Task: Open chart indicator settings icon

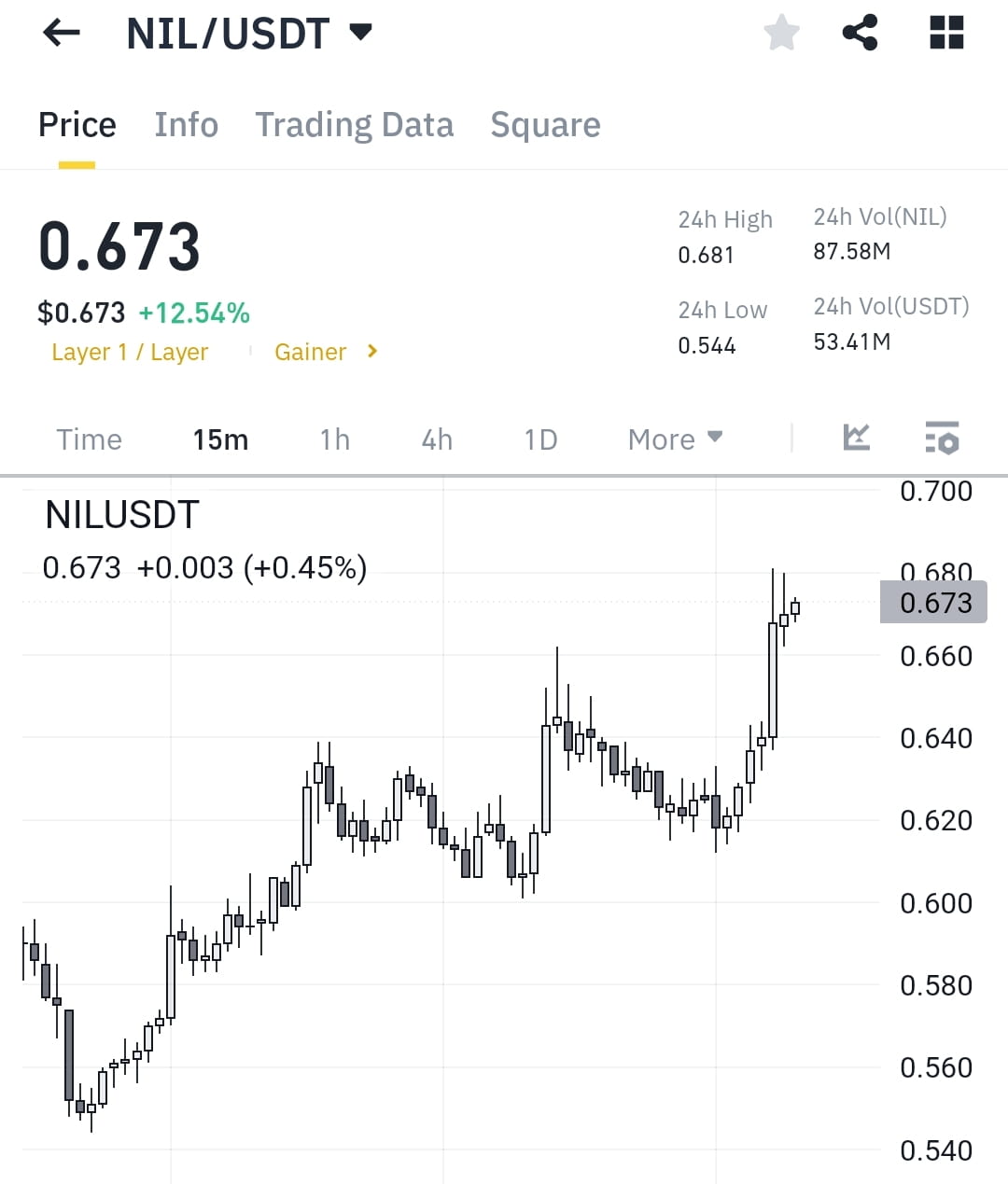Action: (x=942, y=439)
